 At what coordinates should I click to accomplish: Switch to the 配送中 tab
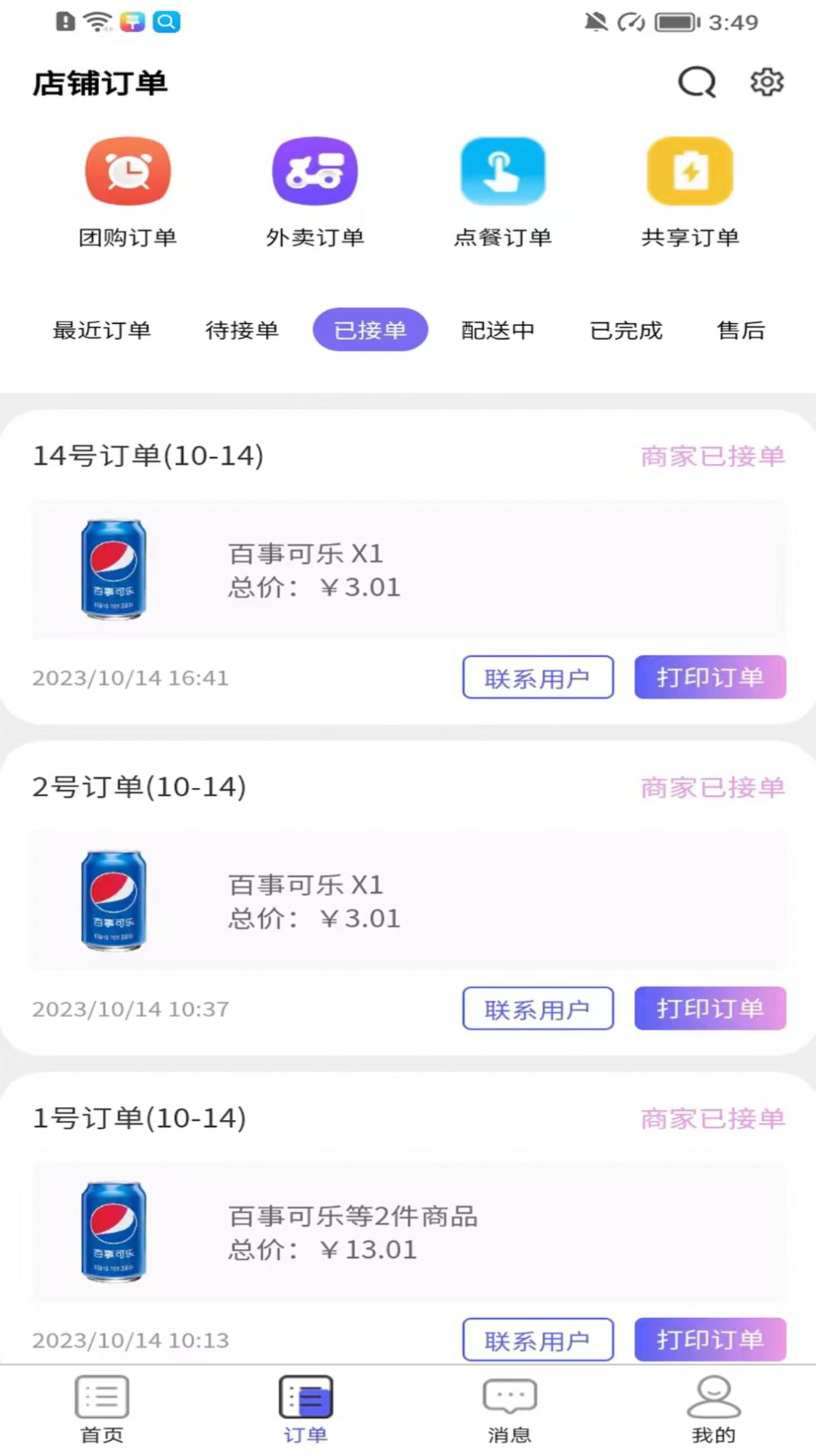tap(497, 330)
